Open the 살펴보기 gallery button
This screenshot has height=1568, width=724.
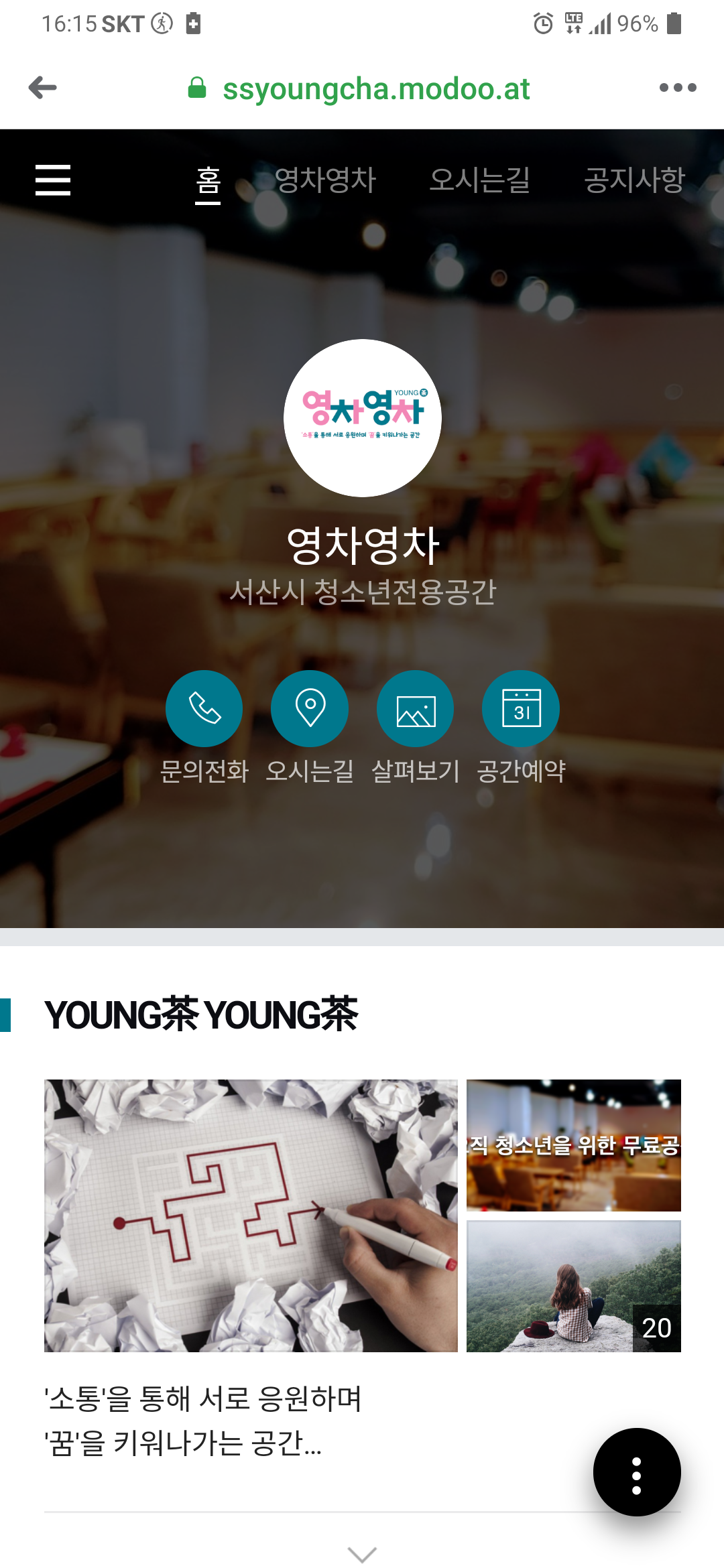416,708
